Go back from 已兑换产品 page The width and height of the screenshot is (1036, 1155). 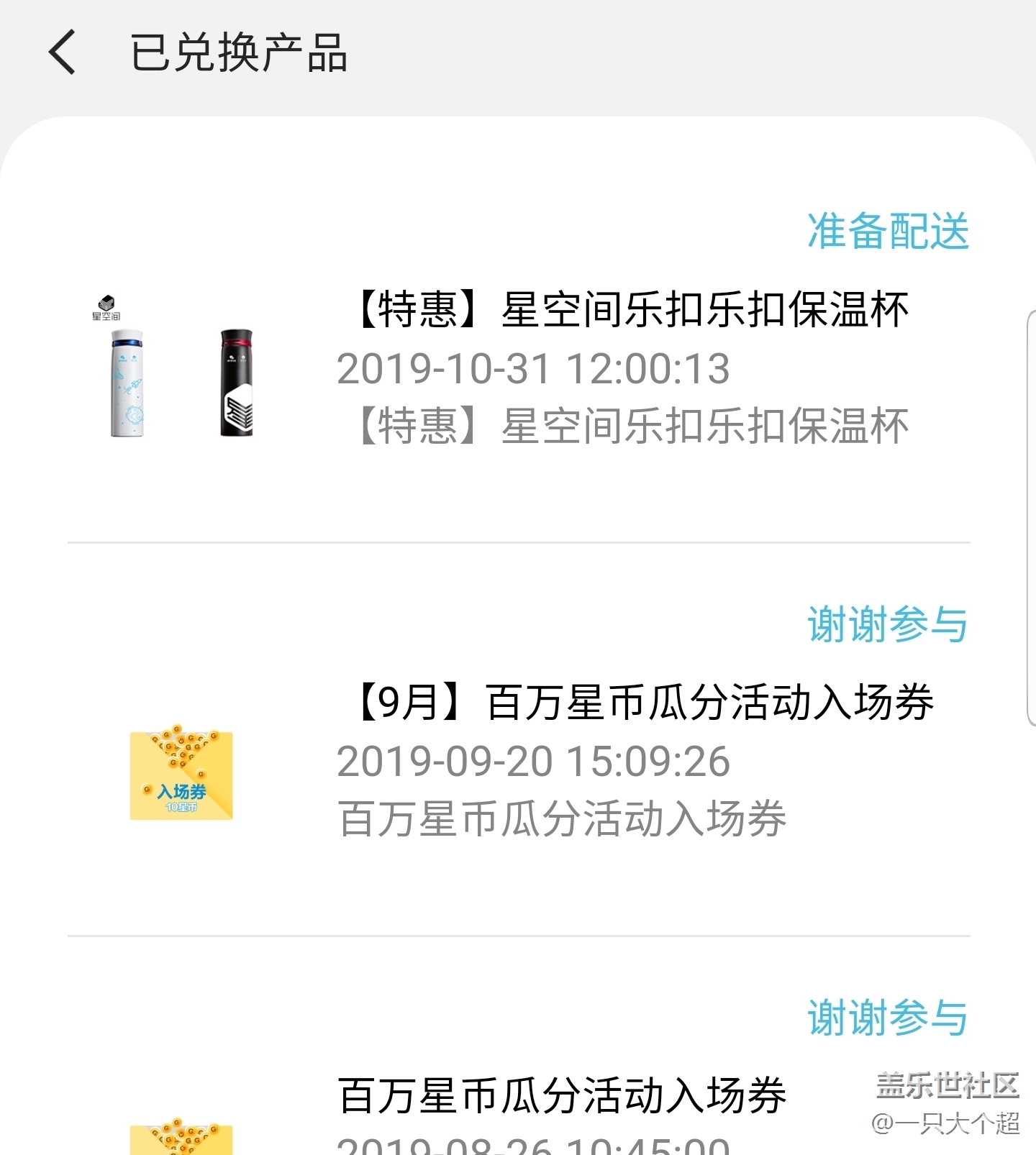(x=63, y=52)
